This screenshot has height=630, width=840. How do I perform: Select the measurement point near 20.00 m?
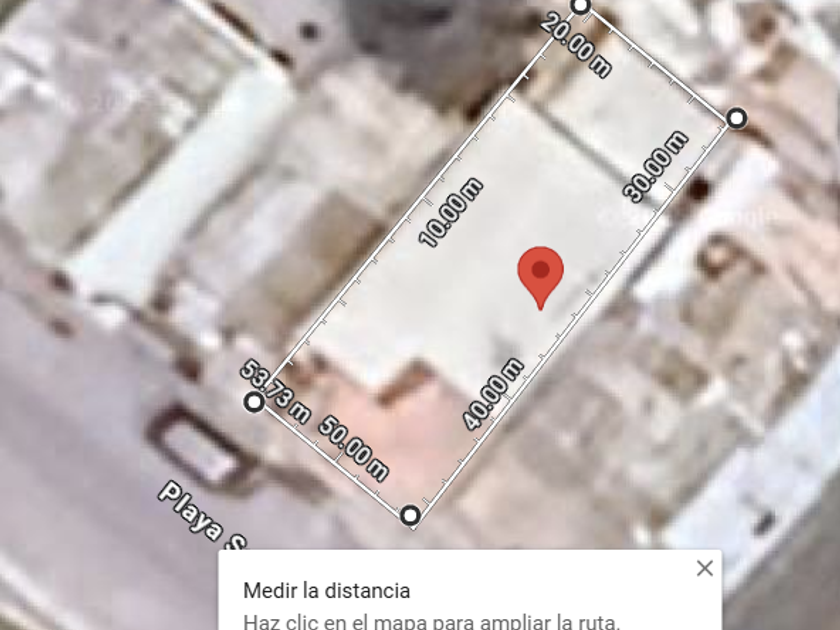[581, 6]
